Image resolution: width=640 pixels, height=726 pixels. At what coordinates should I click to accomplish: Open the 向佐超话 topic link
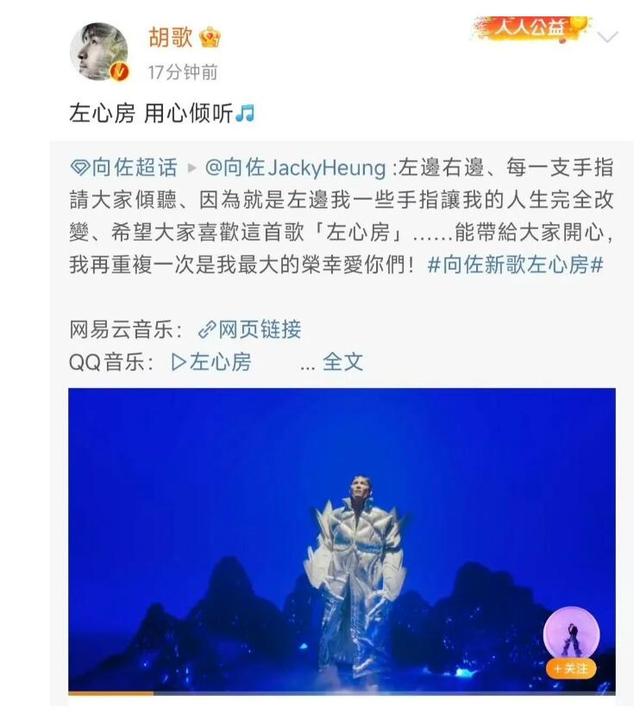[123, 166]
